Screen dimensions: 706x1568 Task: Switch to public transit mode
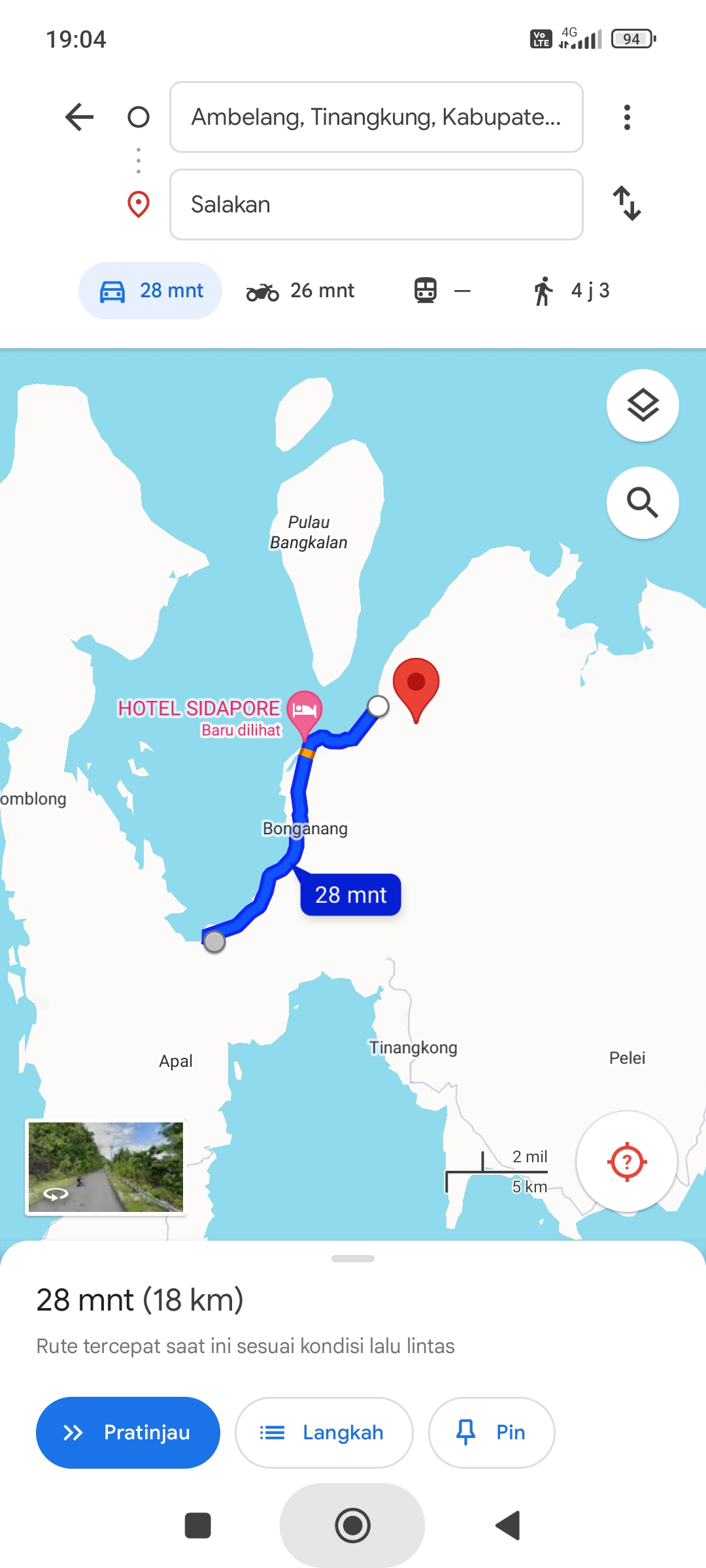tap(442, 291)
